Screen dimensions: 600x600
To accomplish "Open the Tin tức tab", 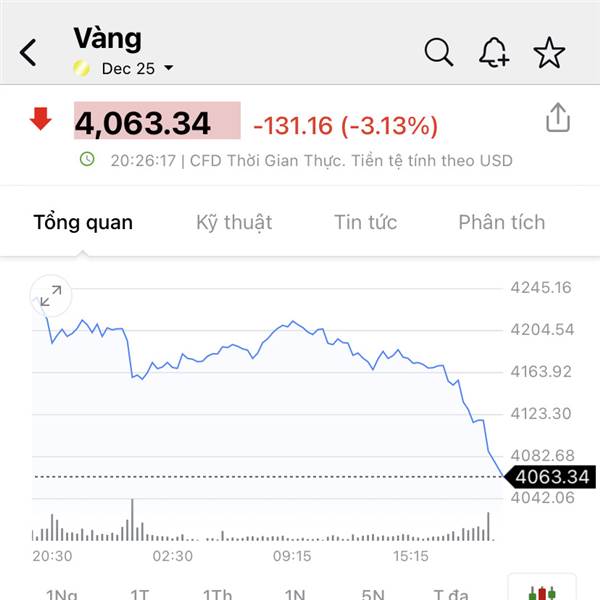I will 365,221.
